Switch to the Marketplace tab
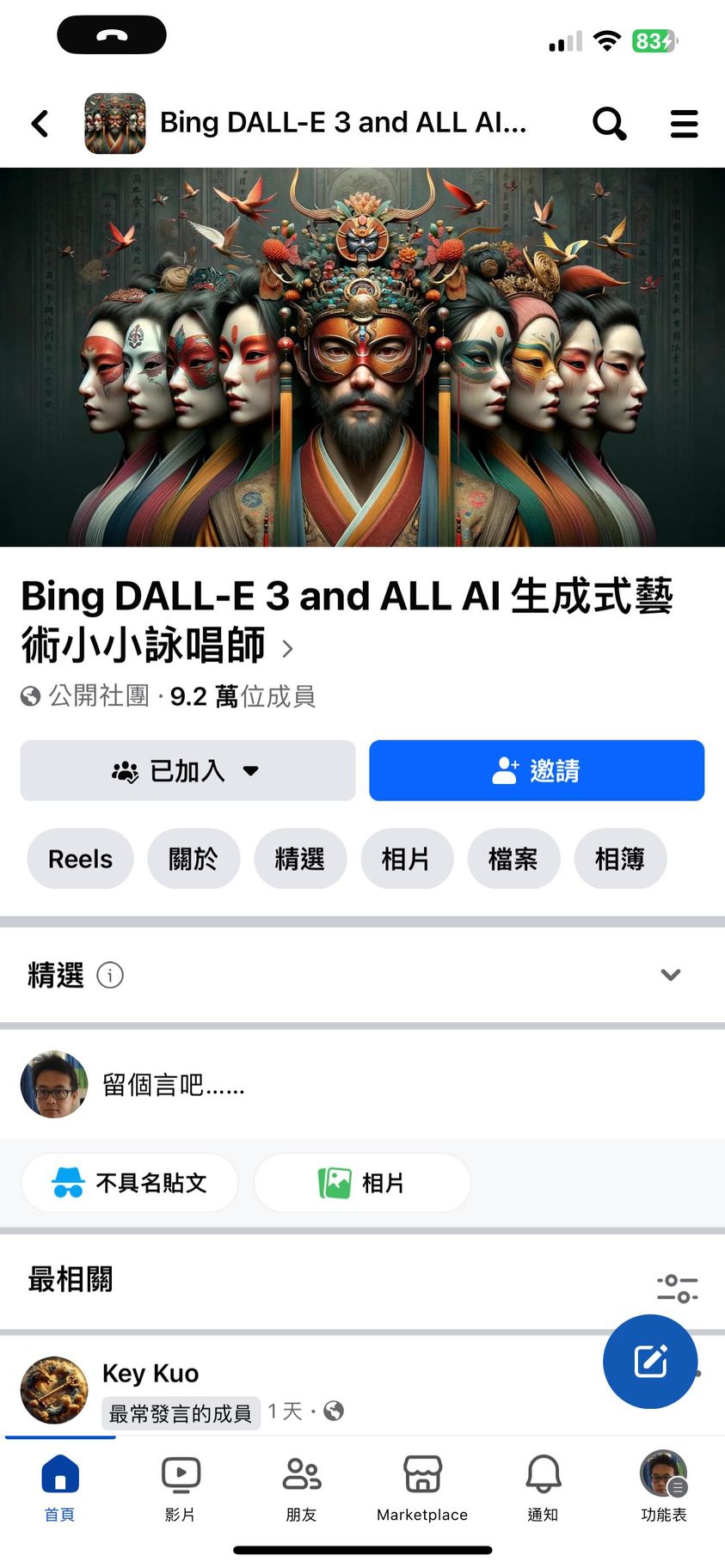Screen dimensions: 725x1568 point(422,1489)
